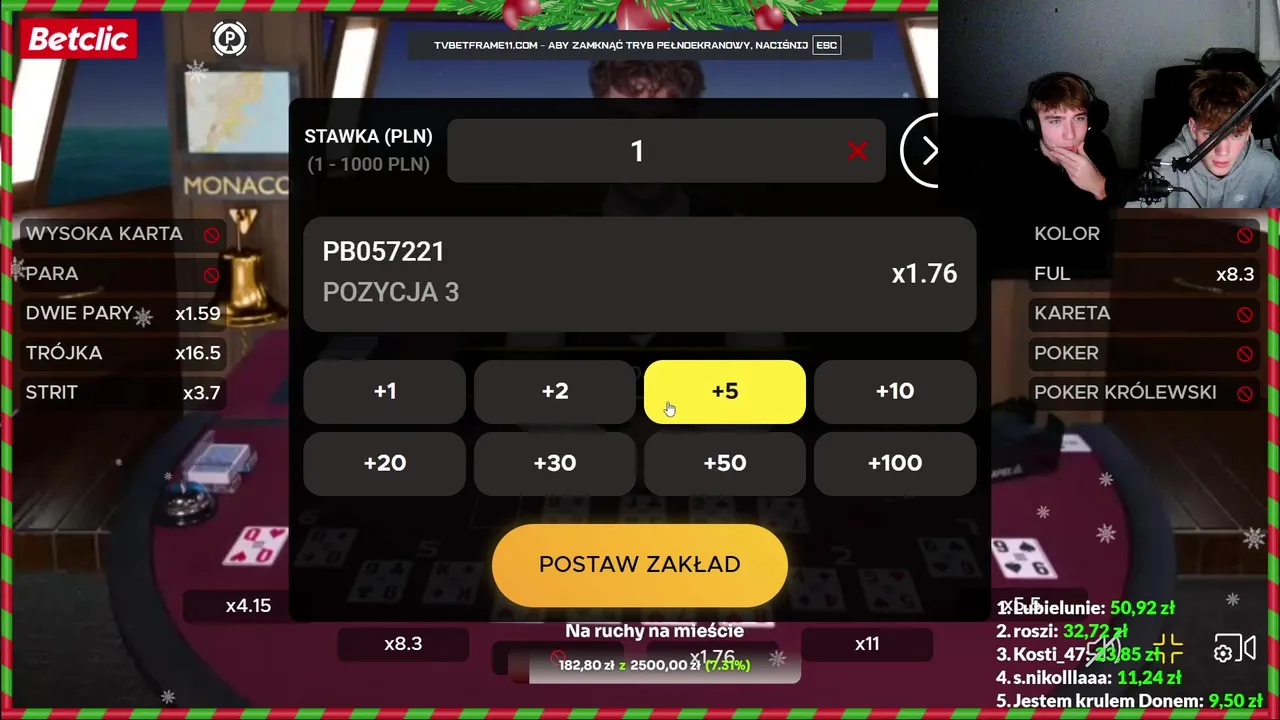Clear the stake with the red X
Viewport: 1280px width, 720px height.
(x=857, y=151)
